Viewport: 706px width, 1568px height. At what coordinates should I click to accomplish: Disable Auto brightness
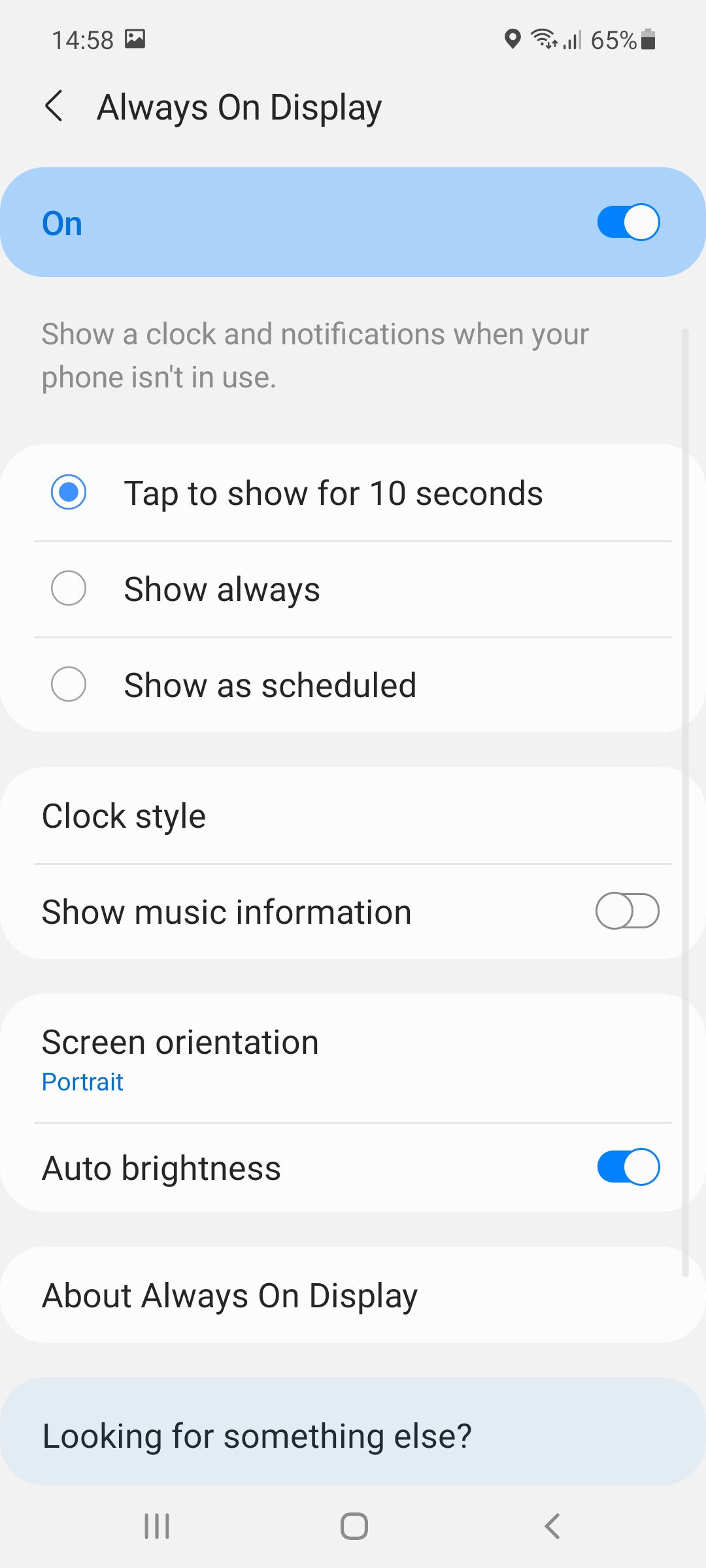628,1167
